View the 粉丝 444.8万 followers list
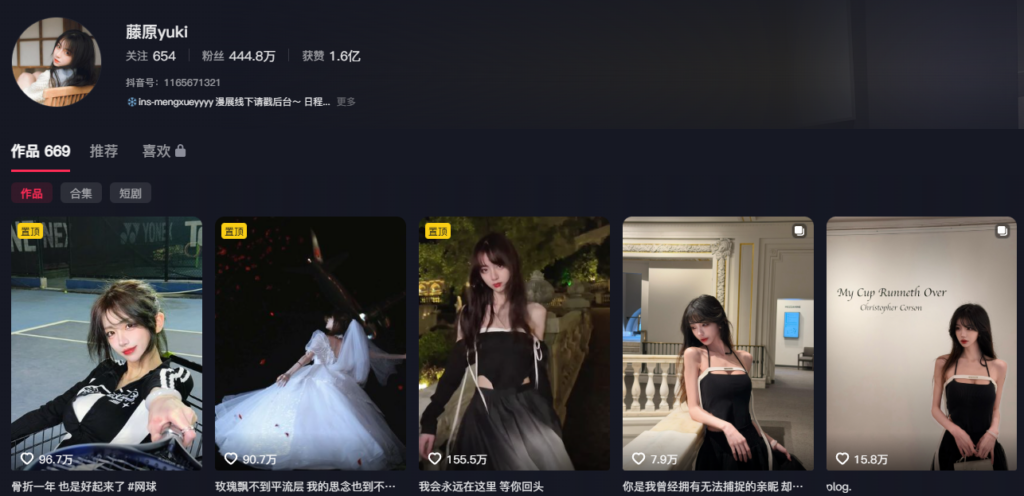The width and height of the screenshot is (1024, 496). 238,56
